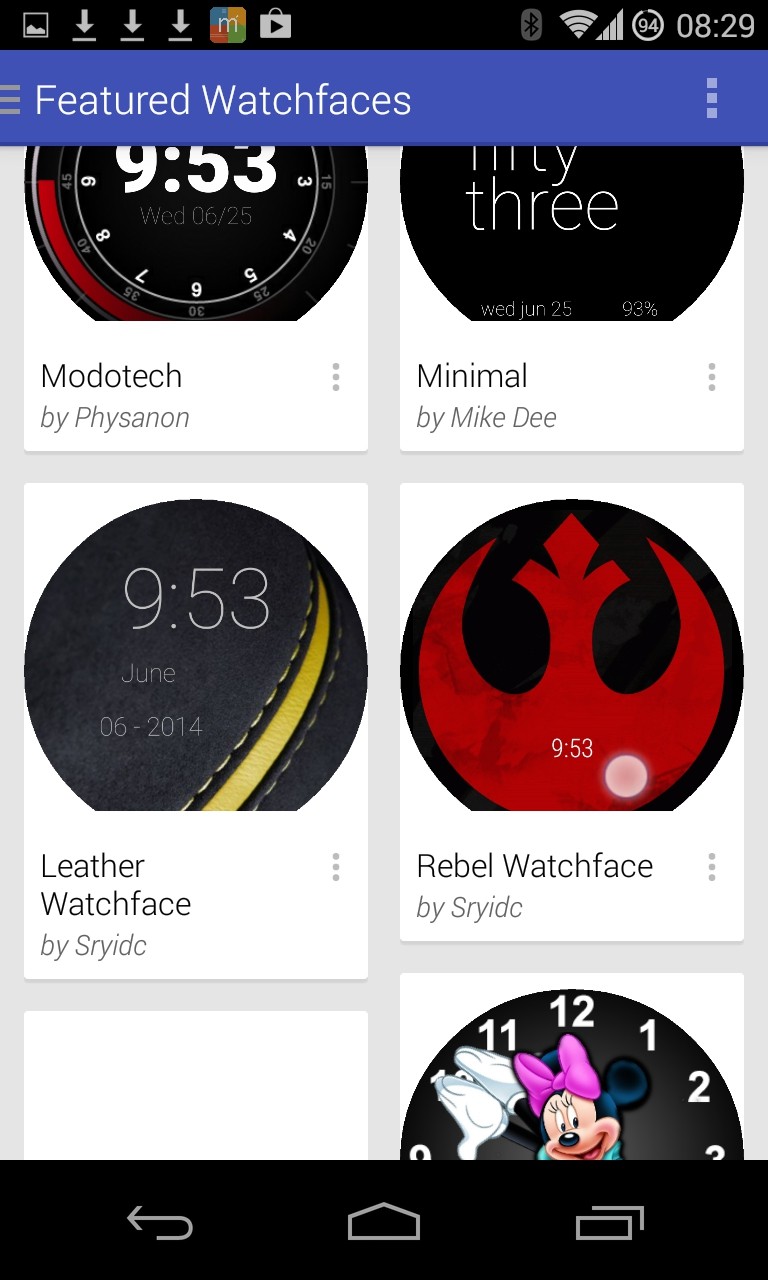Open the navigation drawer menu

coord(10,100)
